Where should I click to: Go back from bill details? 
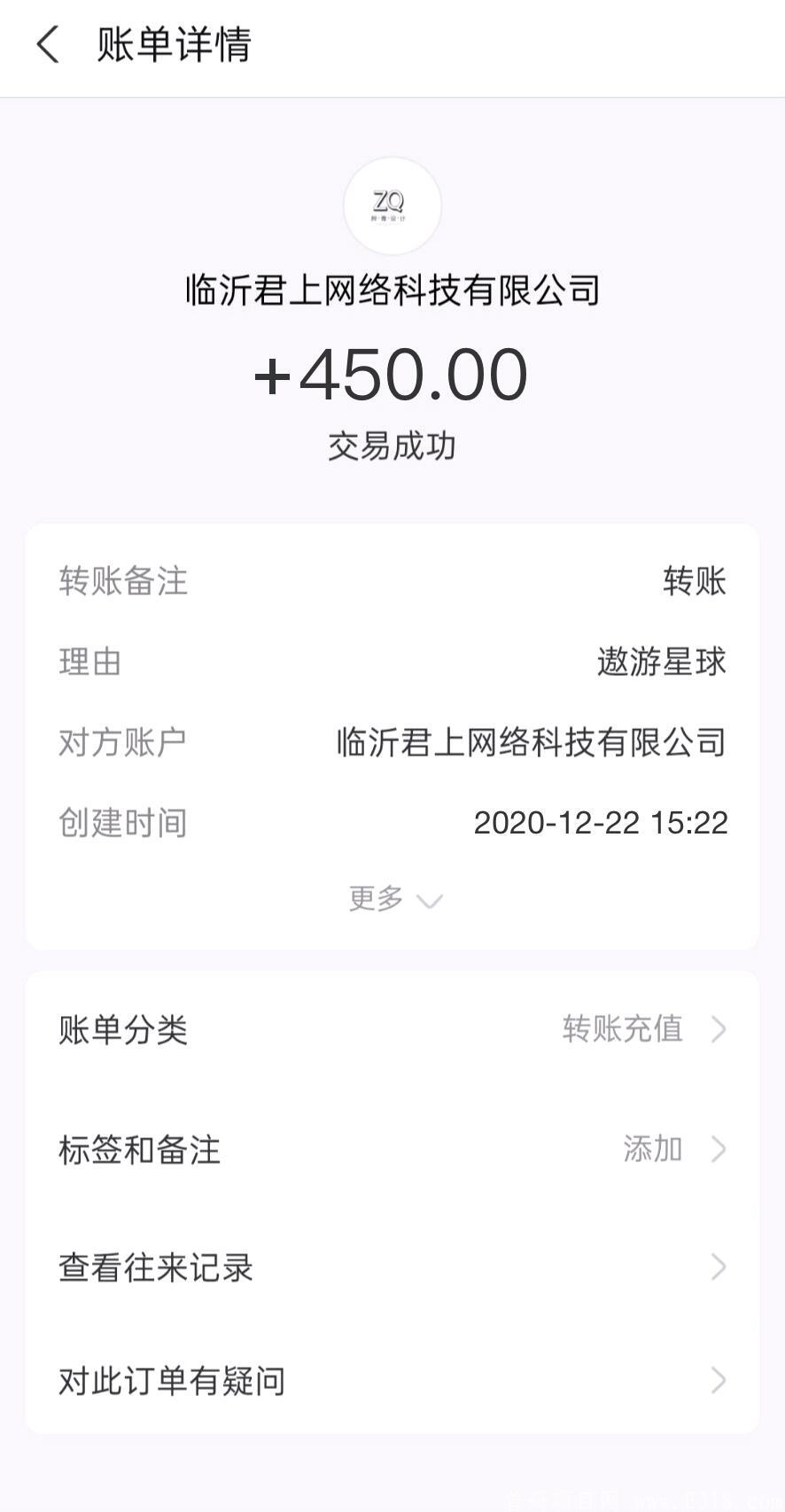pyautogui.click(x=48, y=44)
